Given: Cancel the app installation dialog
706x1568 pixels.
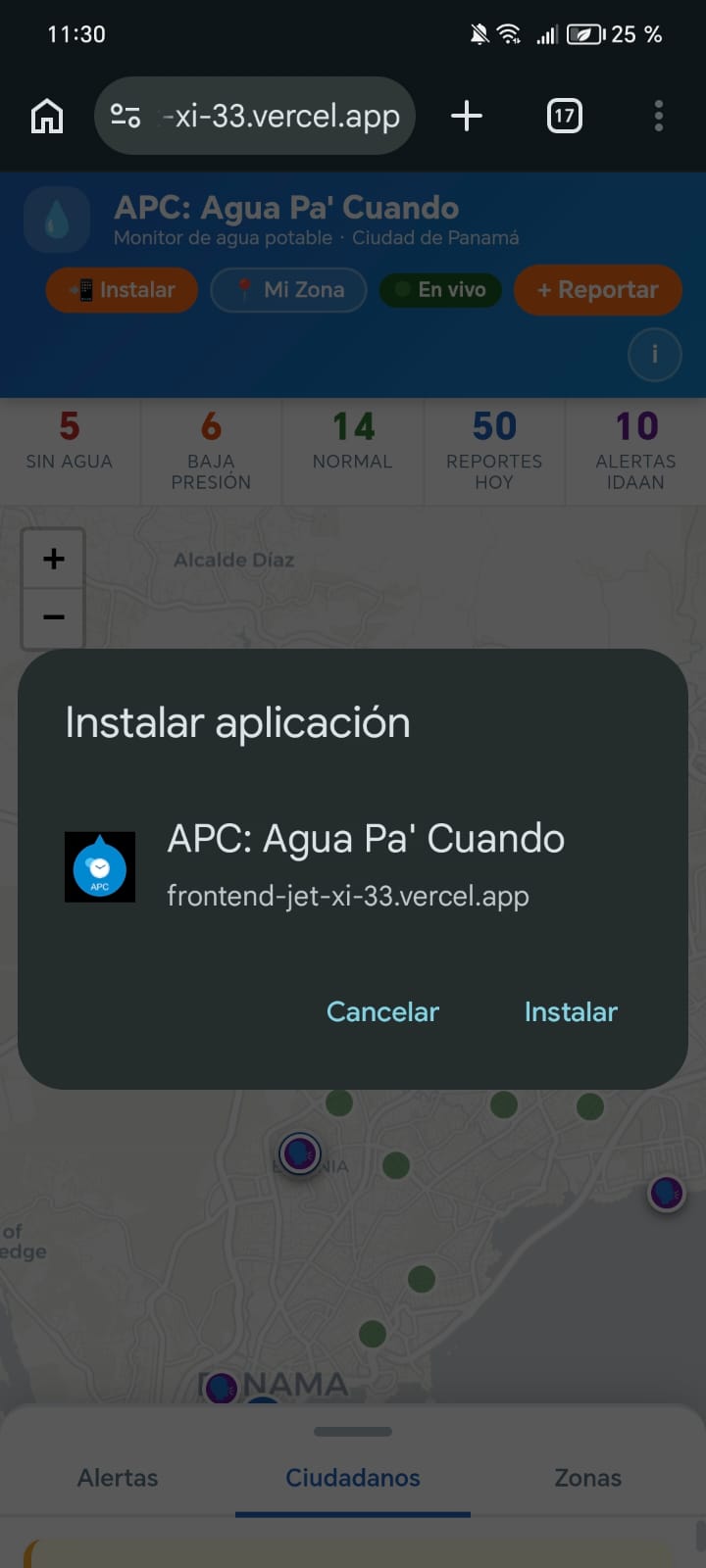Looking at the screenshot, I should click(x=382, y=1011).
